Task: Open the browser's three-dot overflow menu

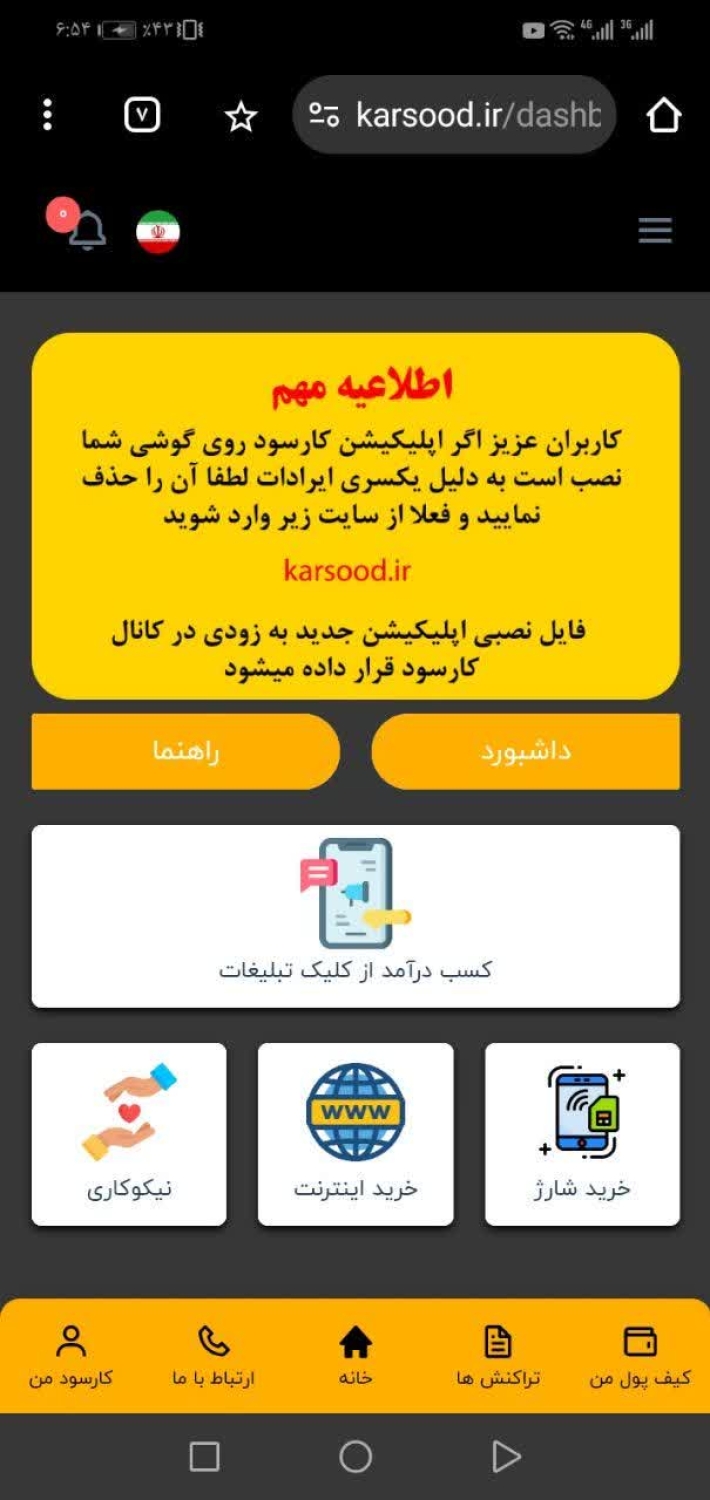Action: (x=47, y=116)
